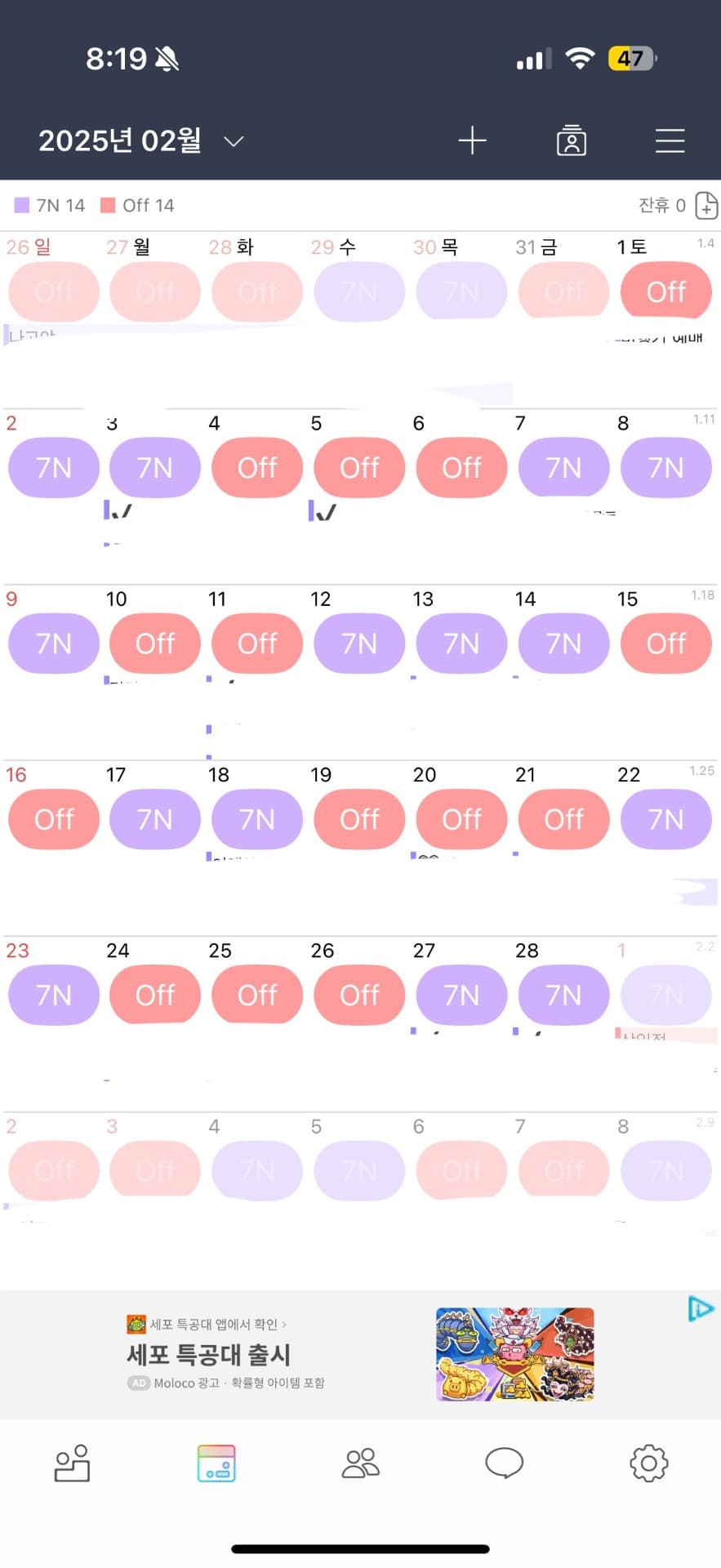Tap the 잔휴 add-leave document icon

(706, 206)
